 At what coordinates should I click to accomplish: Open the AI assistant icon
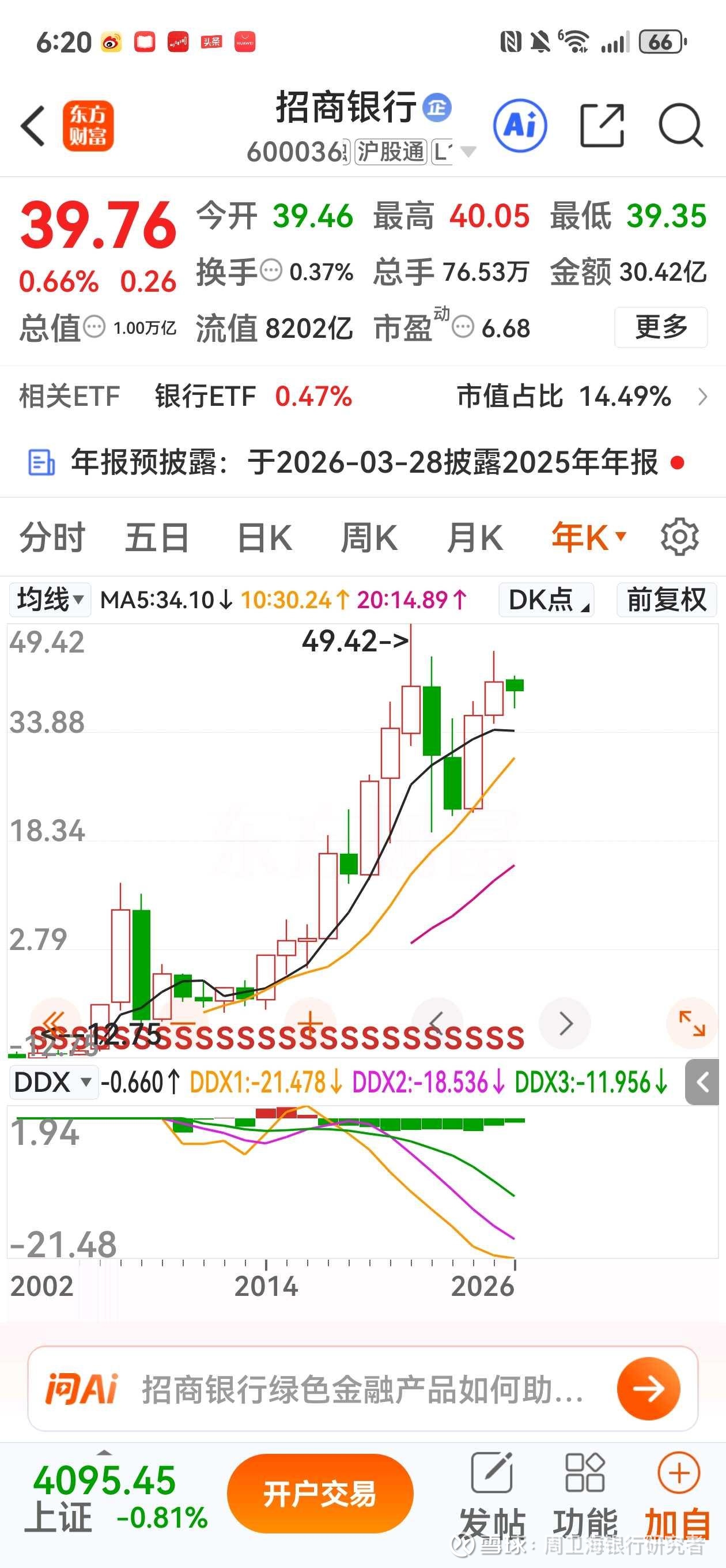coord(520,126)
